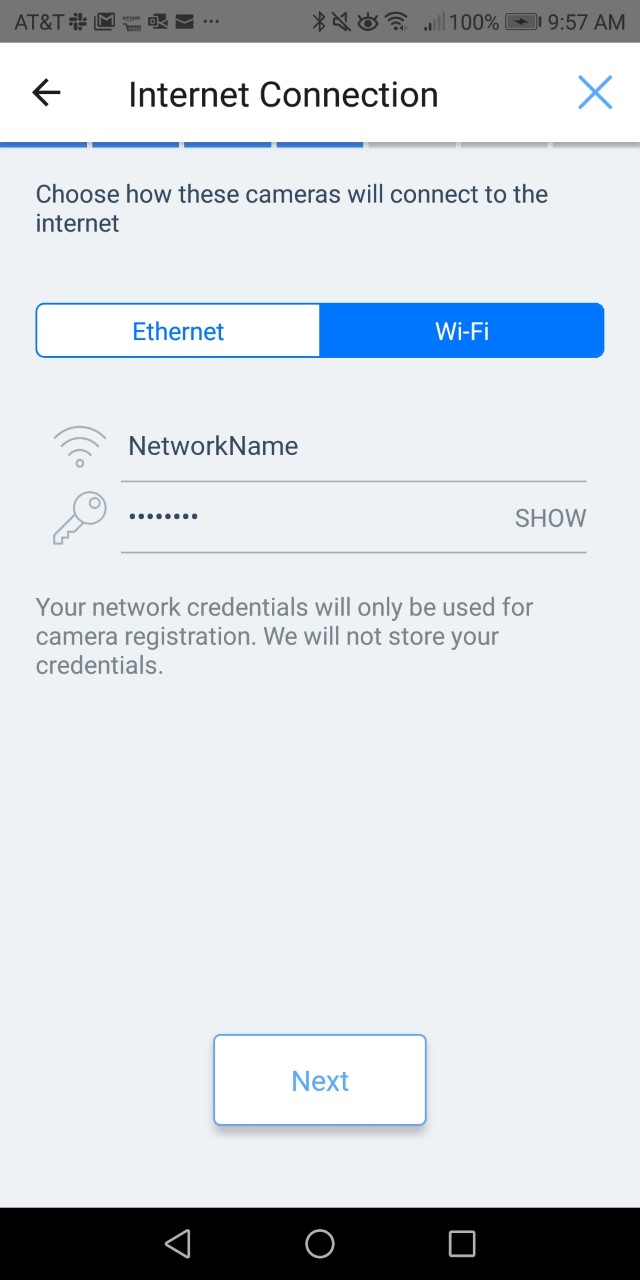Continue with the Next button
Screen dimensions: 640x1280
coord(320,1080)
